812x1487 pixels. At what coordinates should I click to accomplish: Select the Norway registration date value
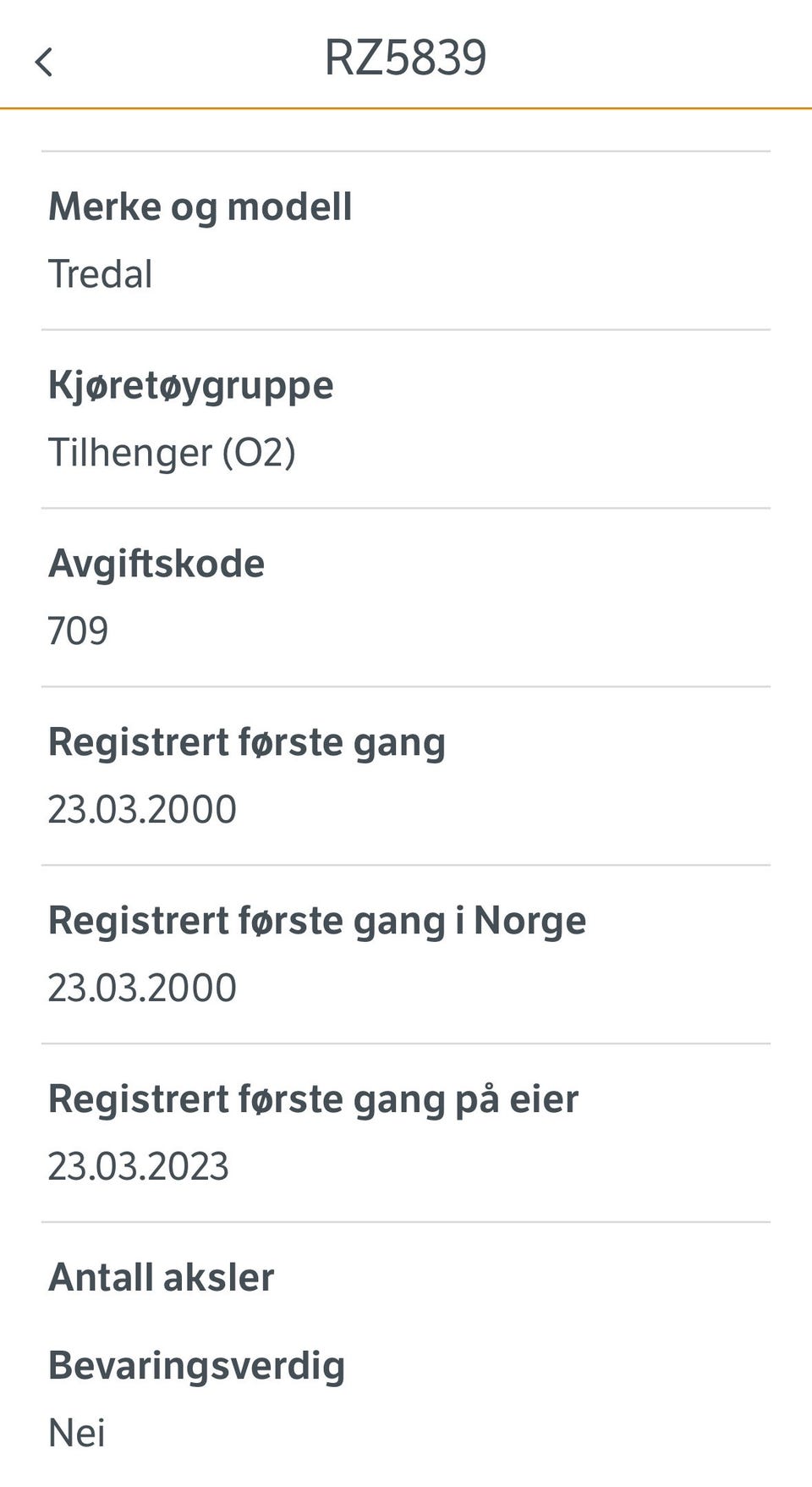pyautogui.click(x=142, y=987)
